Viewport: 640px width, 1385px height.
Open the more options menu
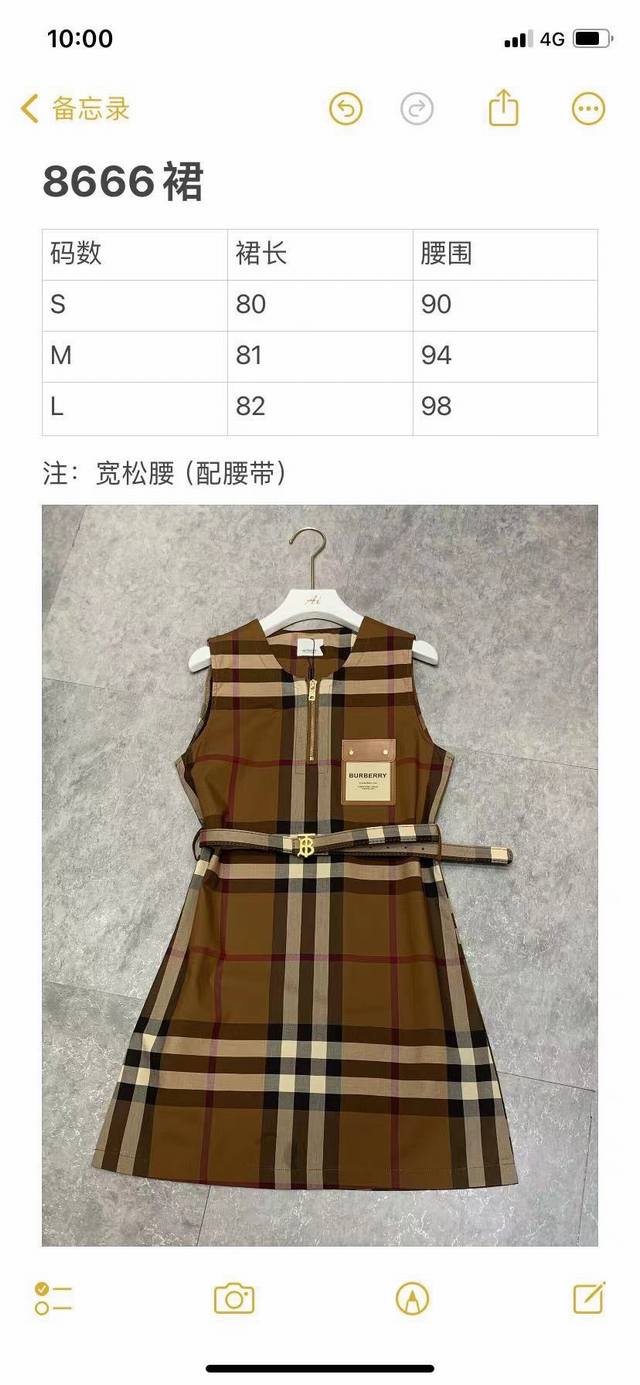[x=588, y=109]
